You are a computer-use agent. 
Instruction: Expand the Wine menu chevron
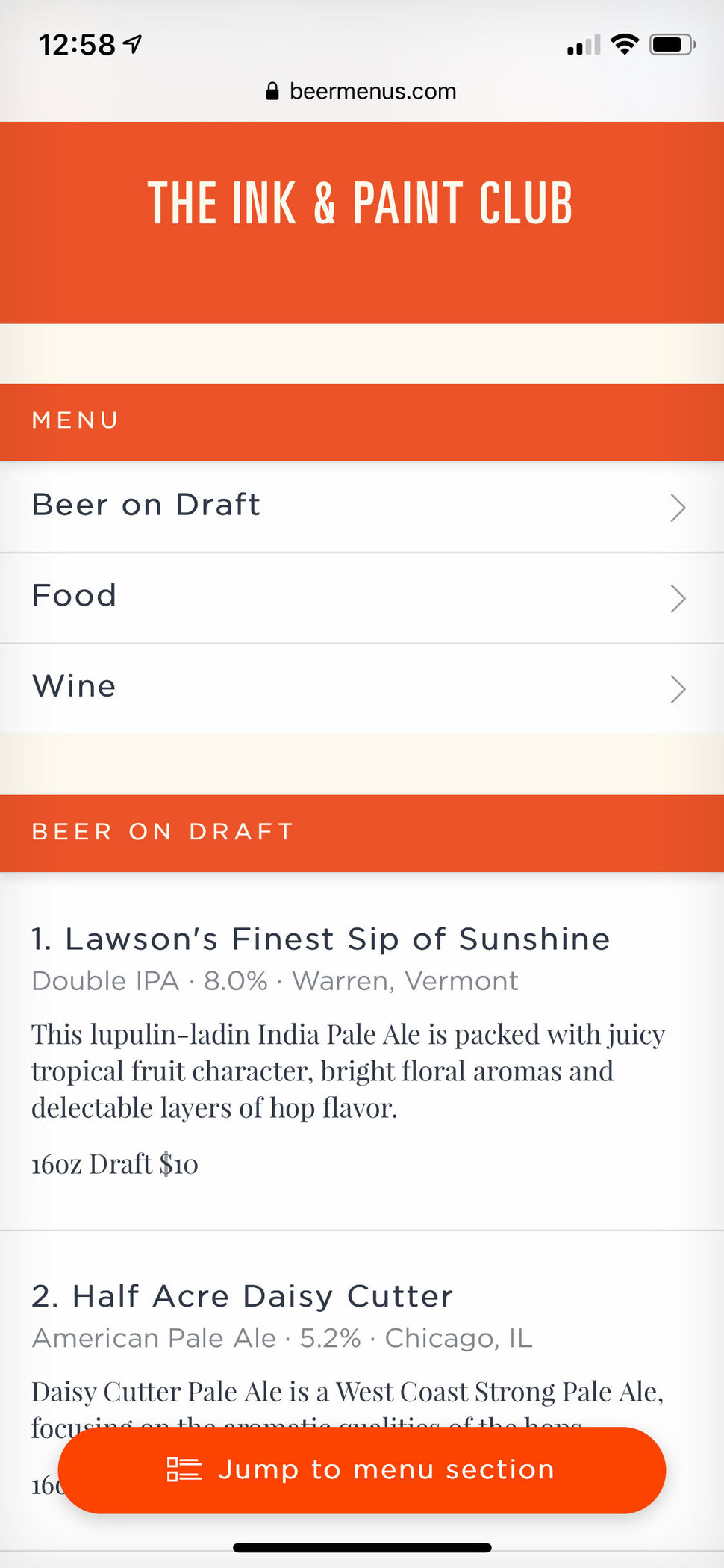point(678,689)
